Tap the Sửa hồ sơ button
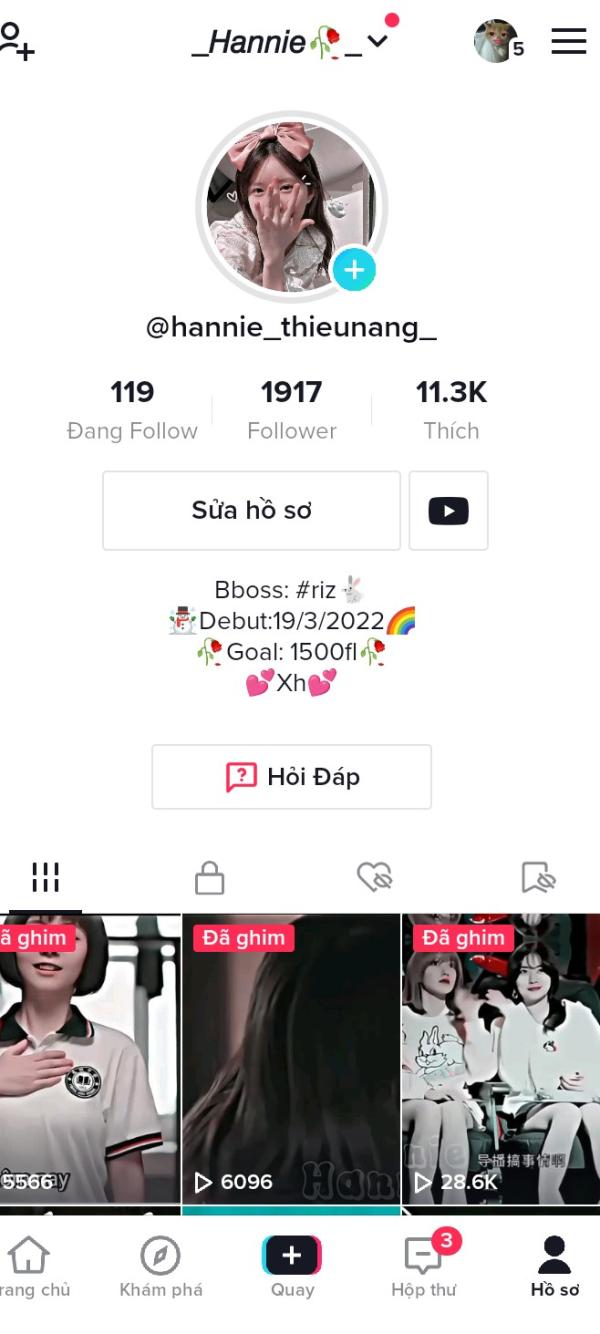The height and width of the screenshot is (1334, 600). [x=251, y=510]
